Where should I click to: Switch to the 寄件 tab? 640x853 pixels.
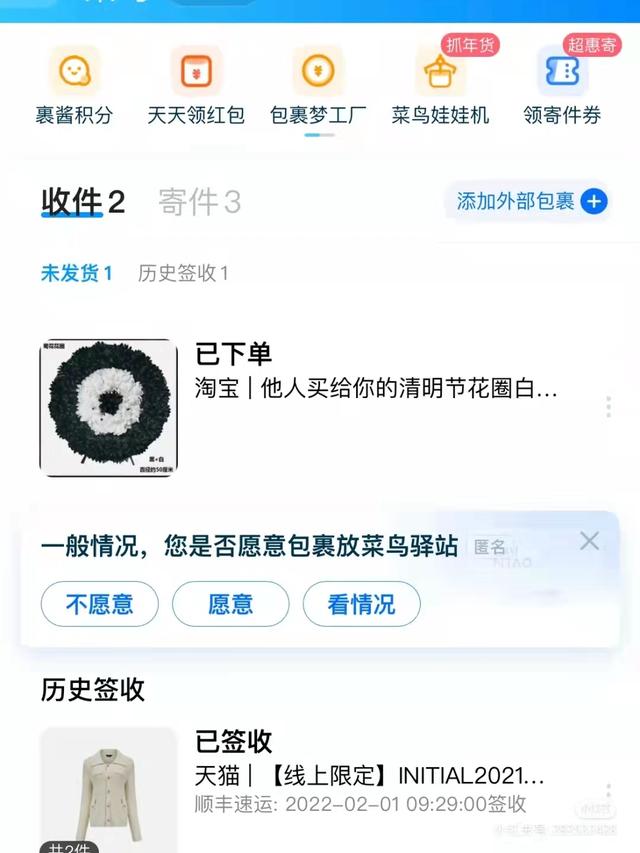[199, 202]
